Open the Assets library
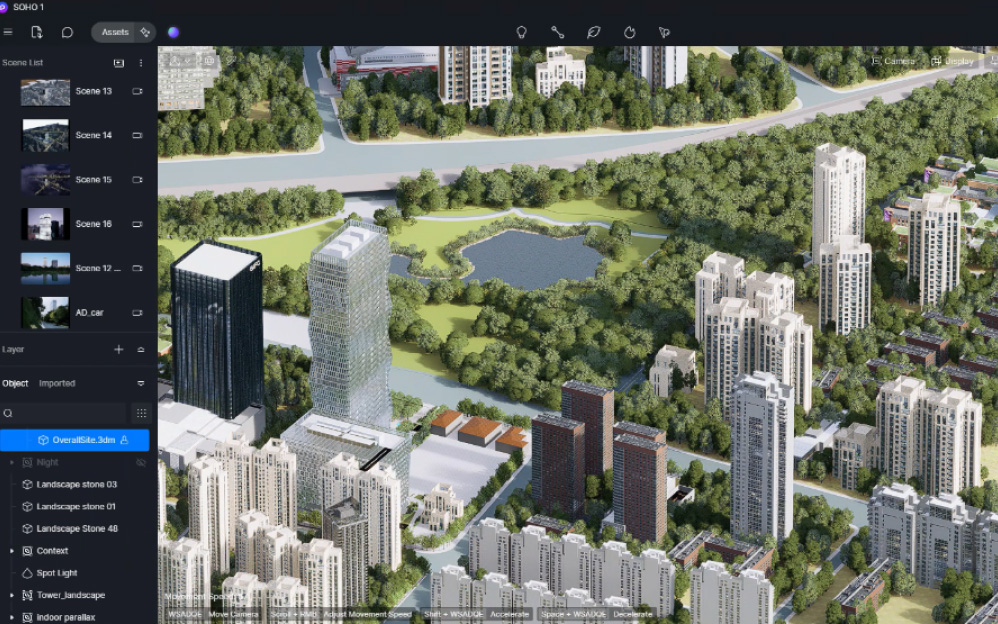This screenshot has height=624, width=998. tap(115, 32)
